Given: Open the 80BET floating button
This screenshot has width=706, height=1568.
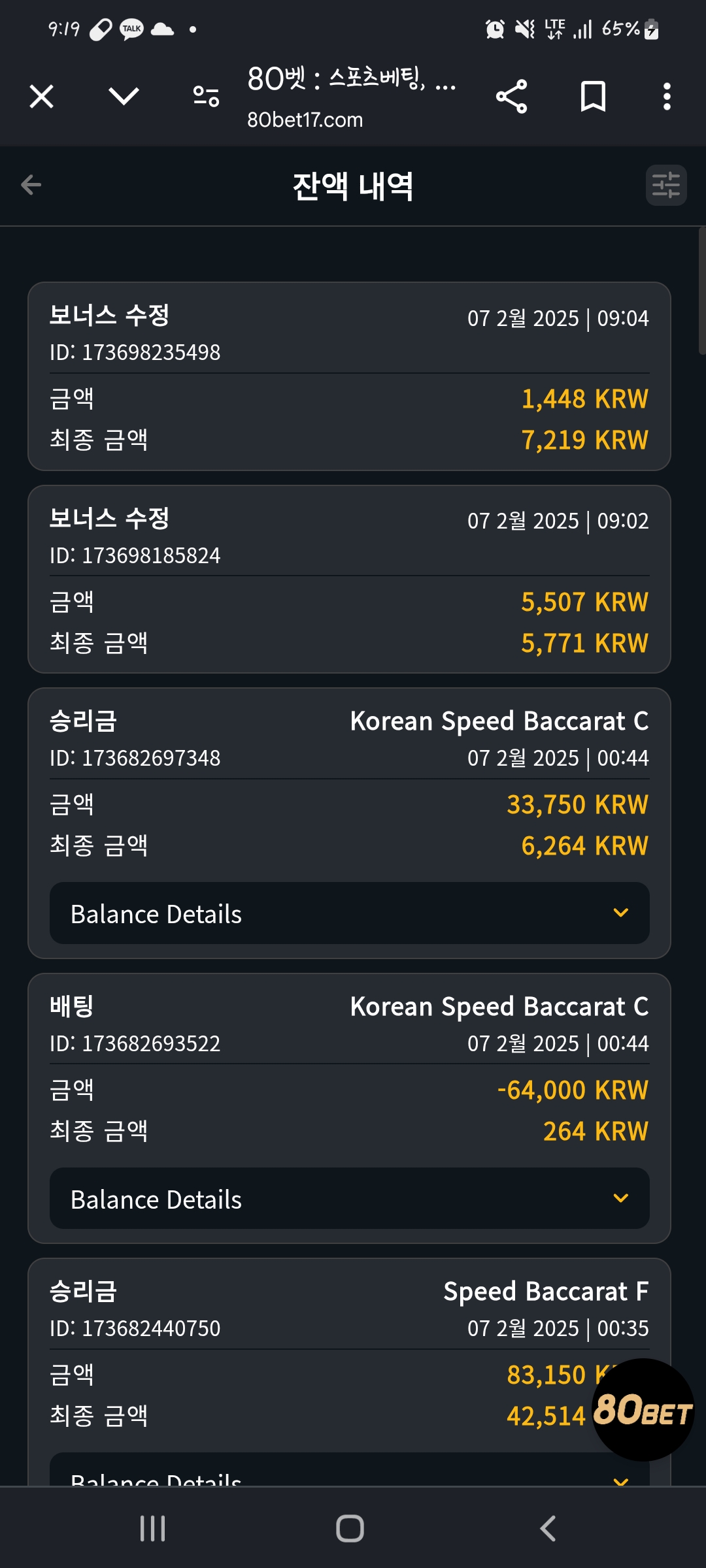Looking at the screenshot, I should coord(643,1409).
